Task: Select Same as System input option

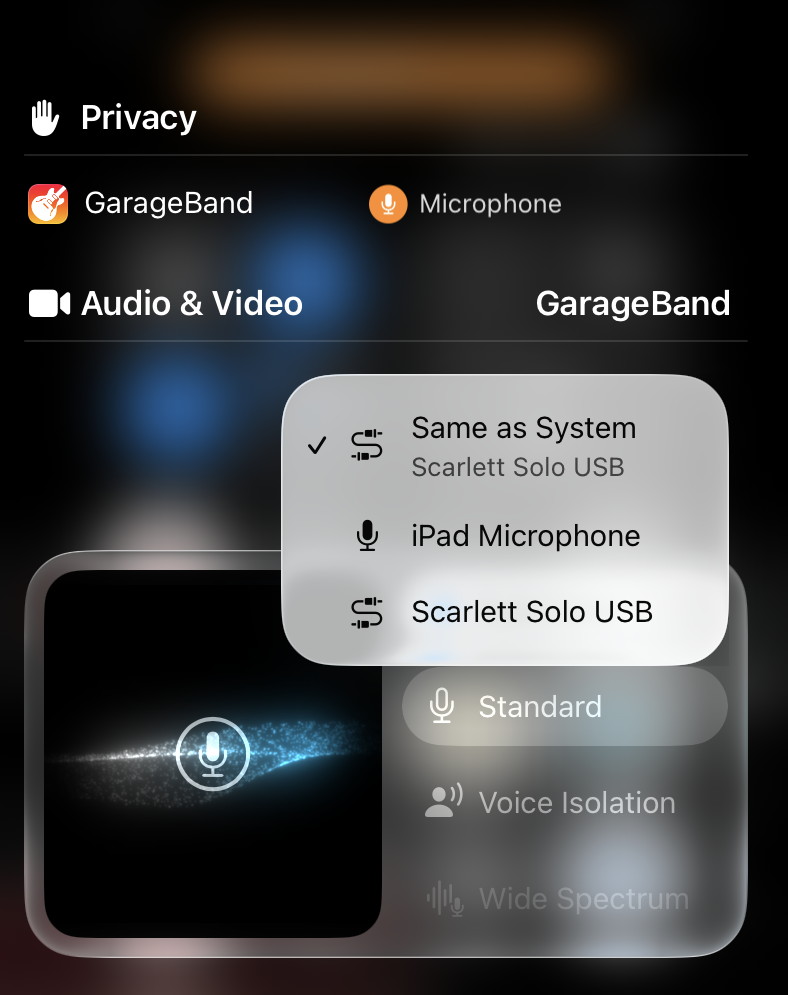Action: tap(504, 445)
